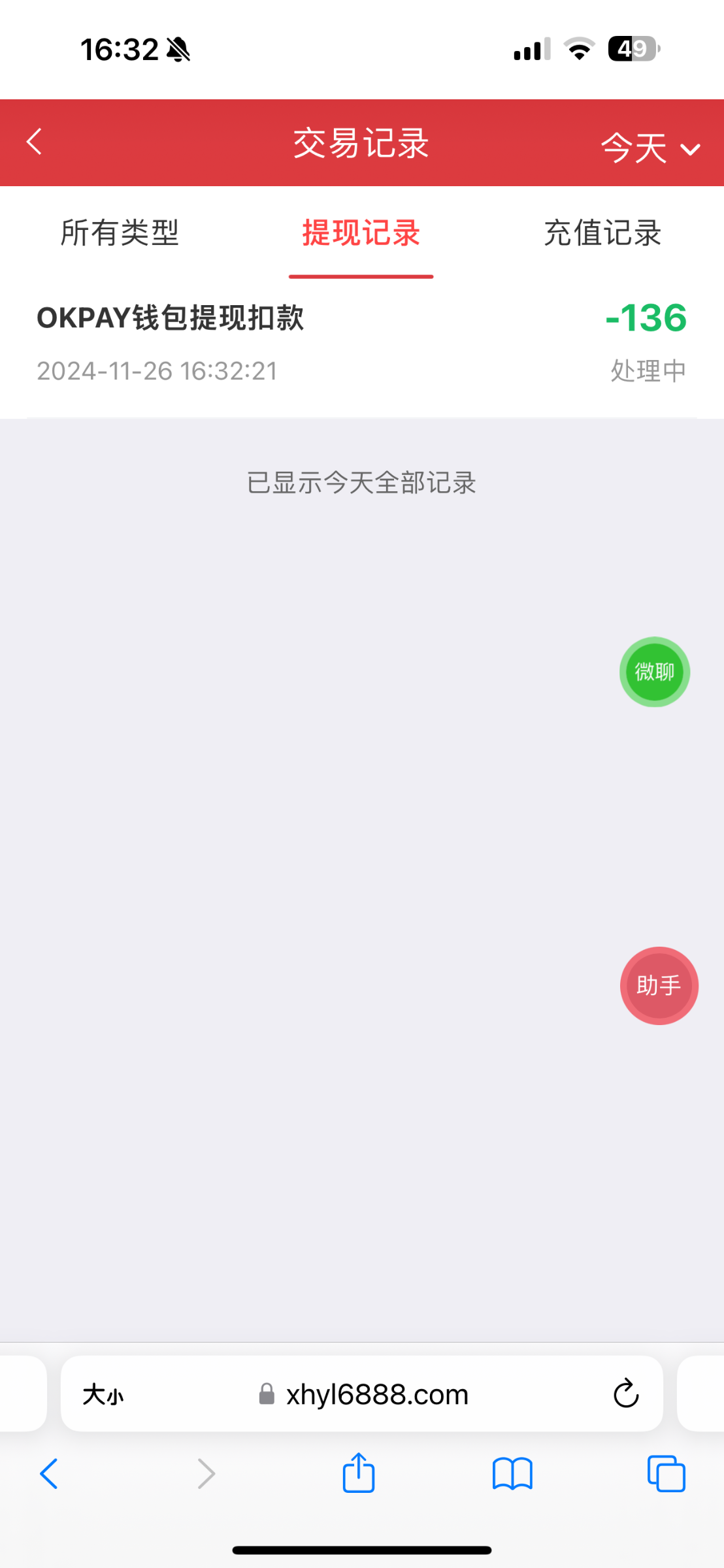Go back from the 交易记录 page
Viewport: 724px width, 1568px height.
[x=34, y=142]
